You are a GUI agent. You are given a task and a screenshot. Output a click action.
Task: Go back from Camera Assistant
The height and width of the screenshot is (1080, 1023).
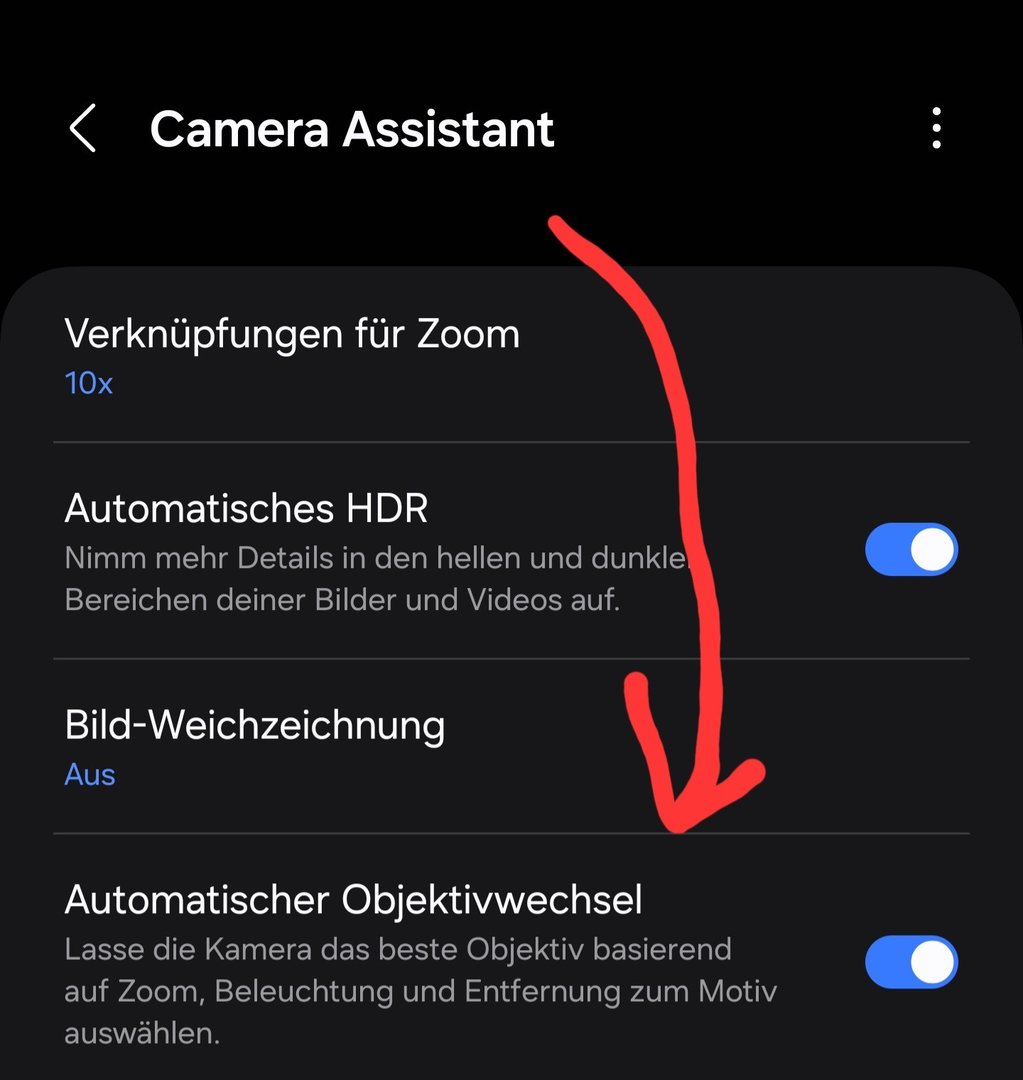pos(83,130)
